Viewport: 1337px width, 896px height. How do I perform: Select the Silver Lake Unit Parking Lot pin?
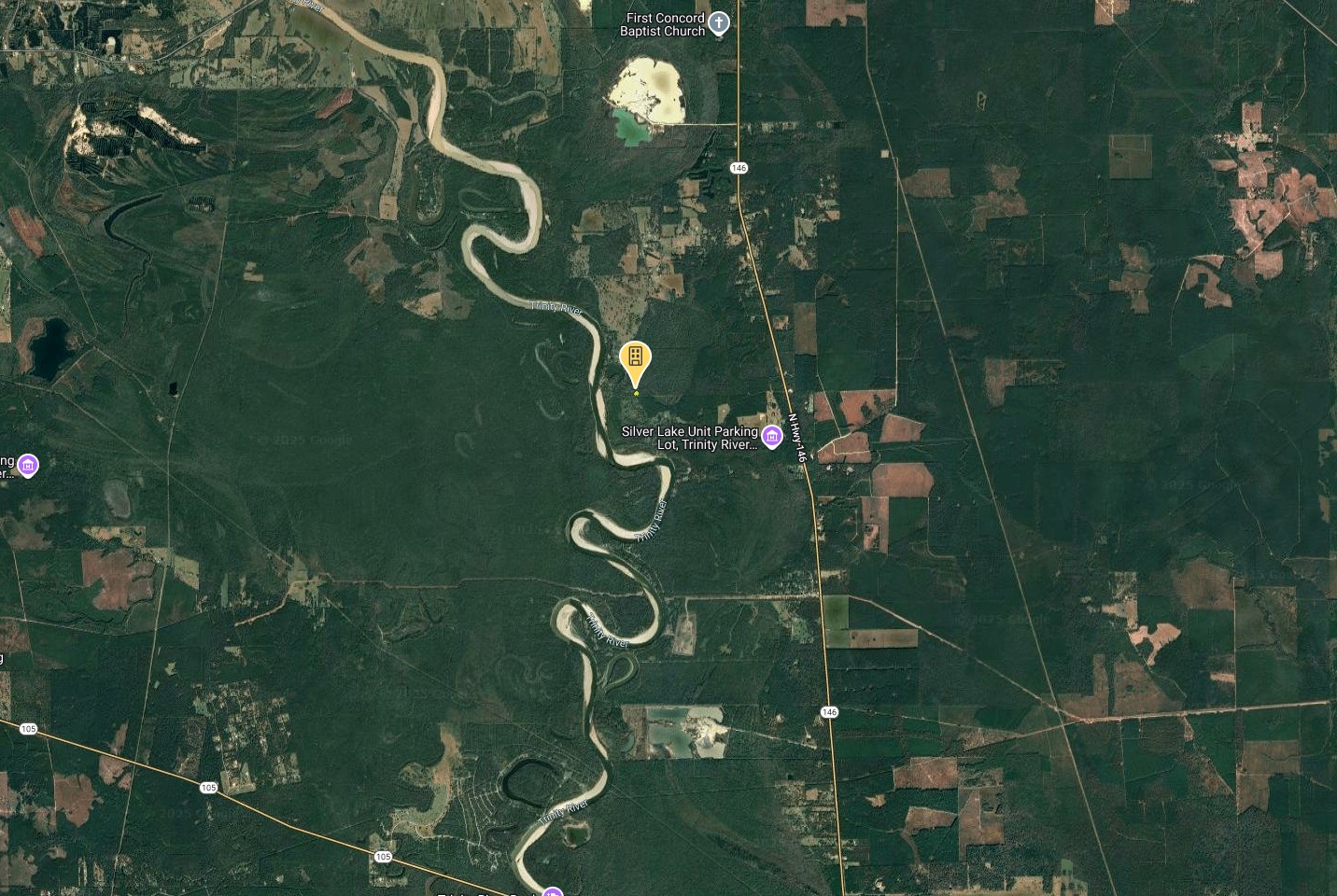click(x=771, y=437)
